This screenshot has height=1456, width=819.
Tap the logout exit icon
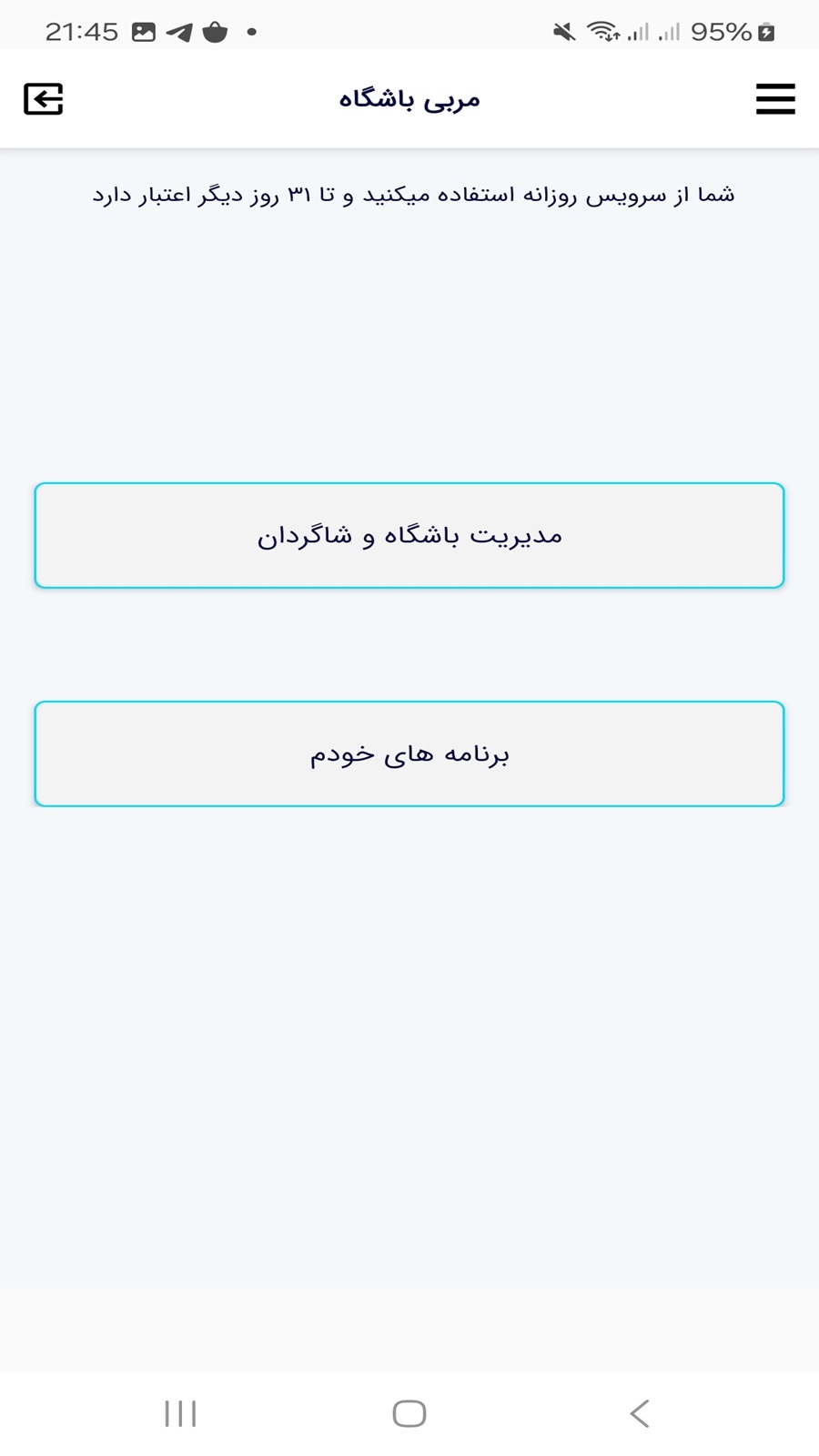(x=43, y=98)
